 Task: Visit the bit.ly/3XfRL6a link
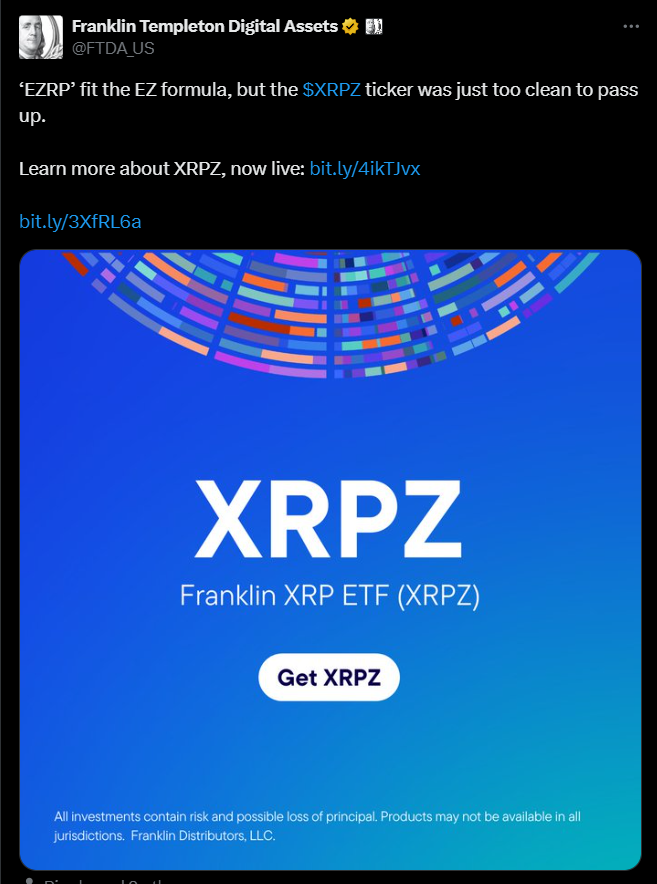pyautogui.click(x=80, y=221)
